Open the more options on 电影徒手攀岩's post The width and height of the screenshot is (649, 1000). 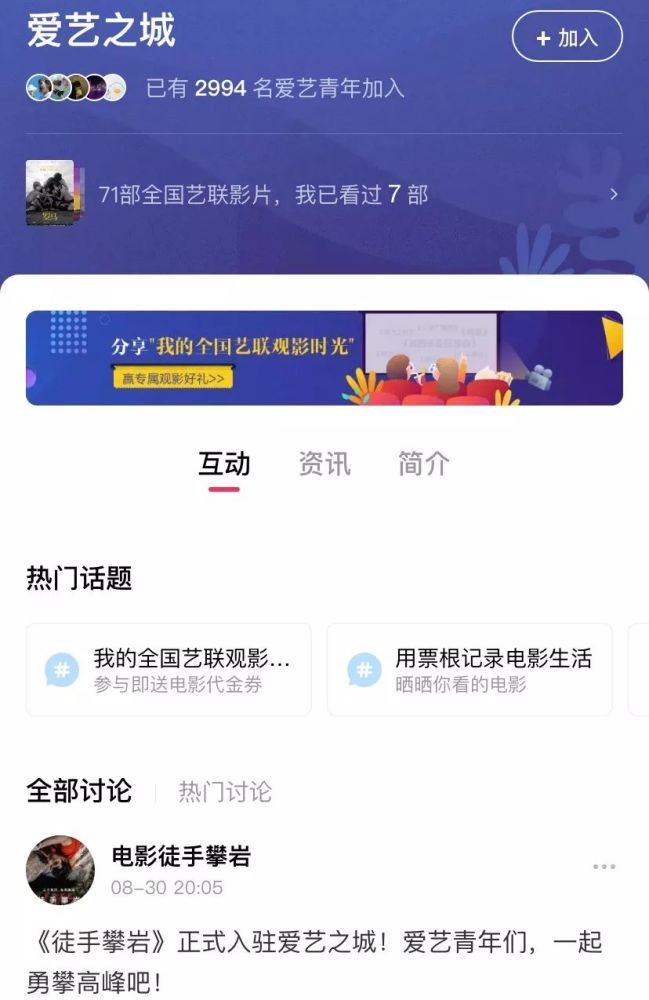pos(604,867)
